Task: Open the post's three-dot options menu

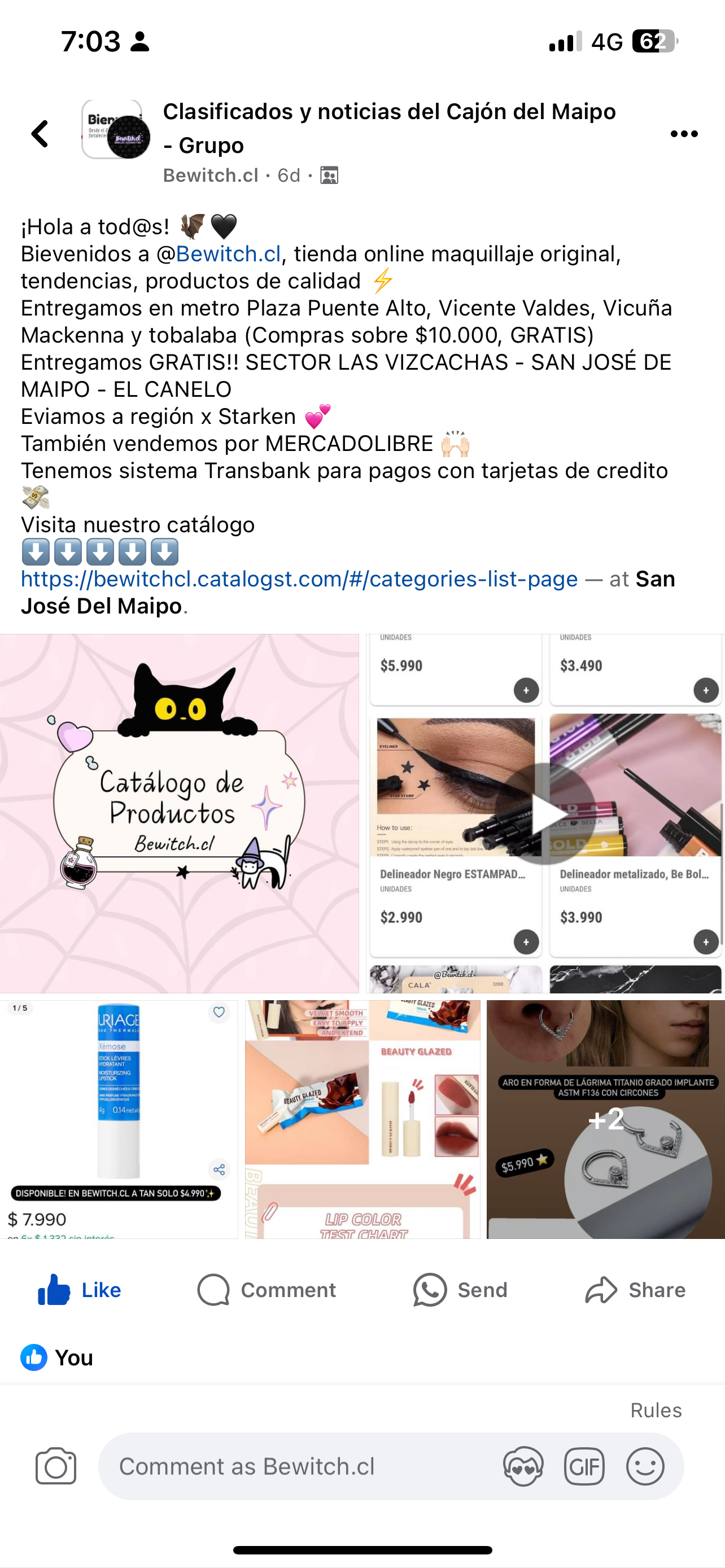Action: click(684, 134)
